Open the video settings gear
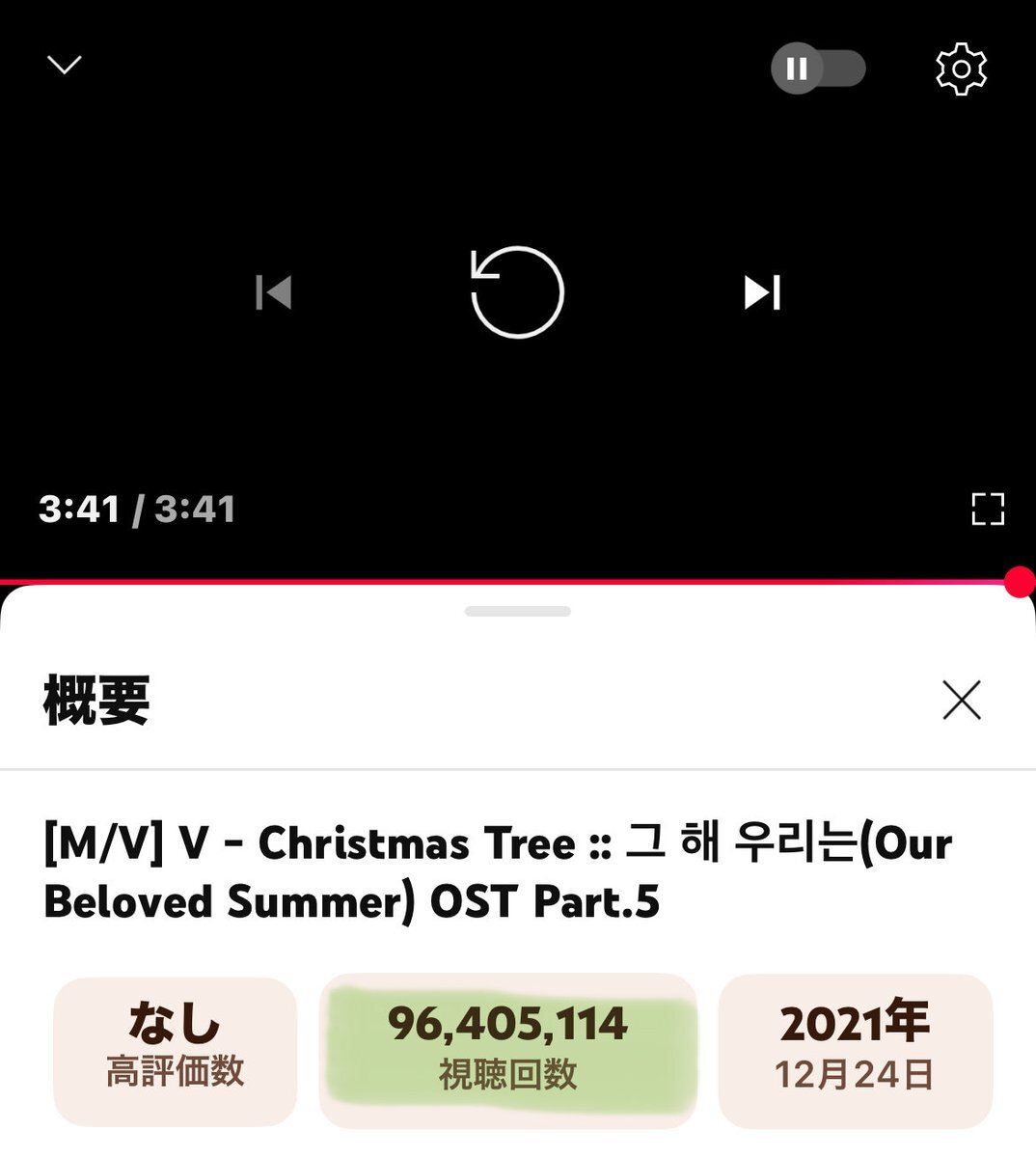Viewport: 1036px width, 1158px height. coord(961,69)
